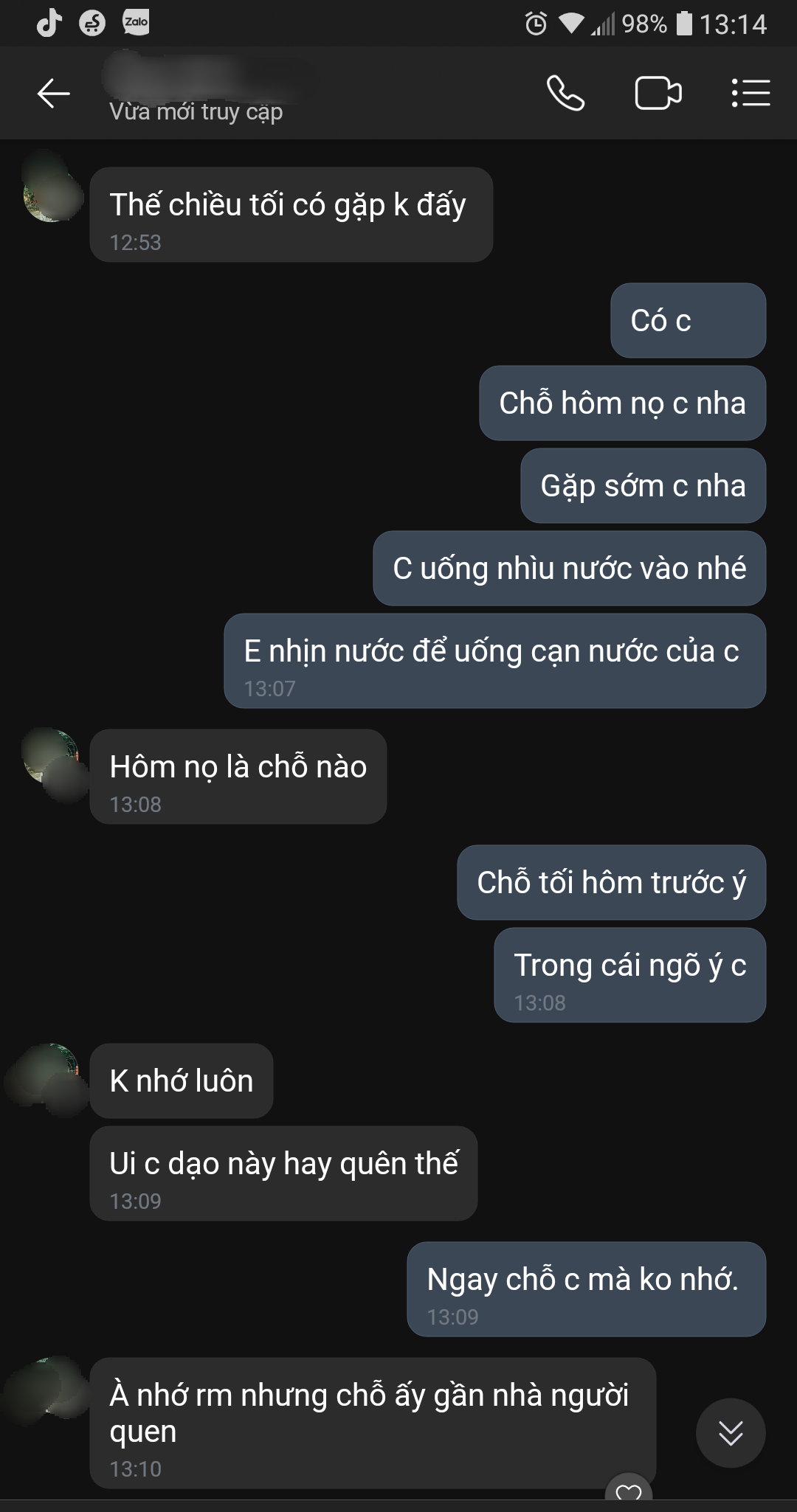Jump to the latest messages
Screen dimensions: 797x1512
tap(730, 1433)
